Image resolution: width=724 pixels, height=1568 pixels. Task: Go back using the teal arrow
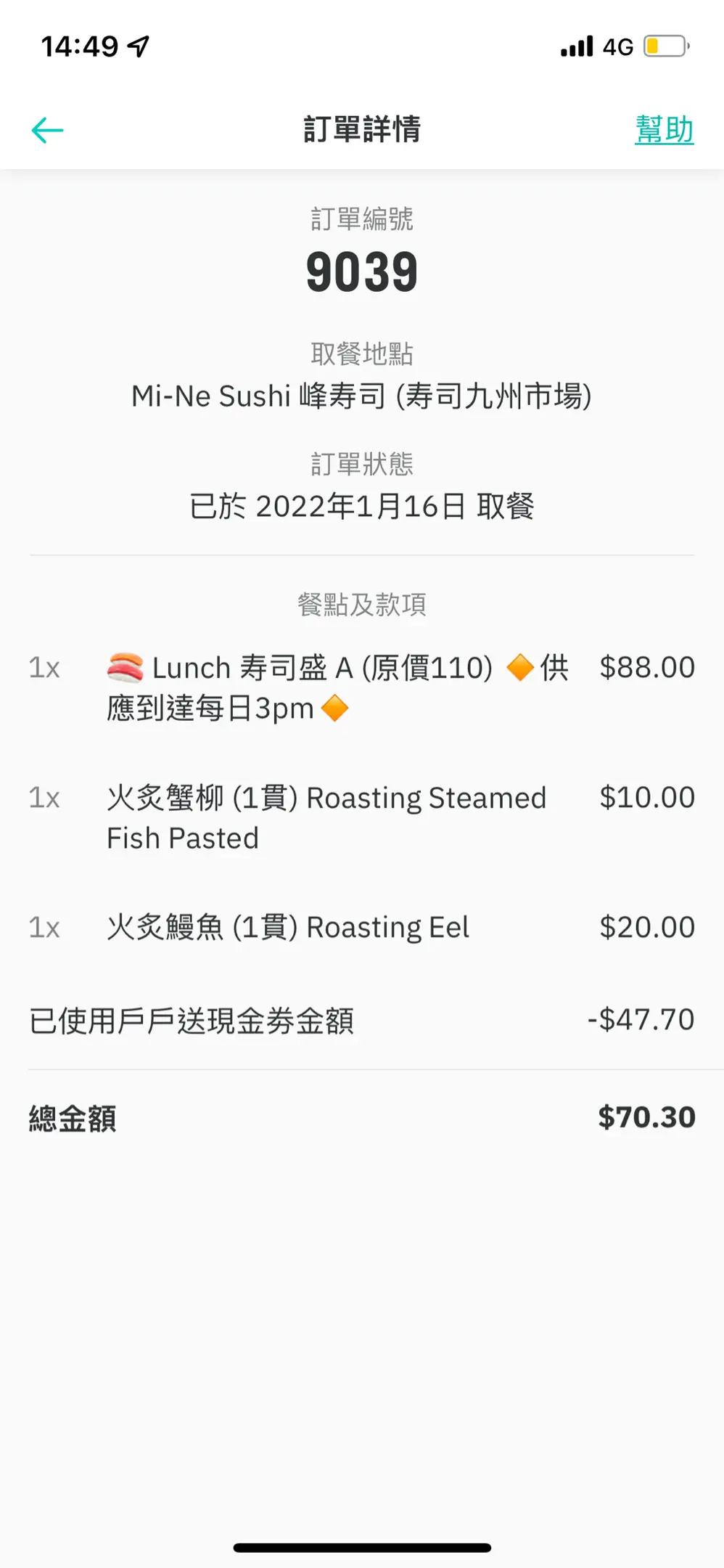click(48, 131)
